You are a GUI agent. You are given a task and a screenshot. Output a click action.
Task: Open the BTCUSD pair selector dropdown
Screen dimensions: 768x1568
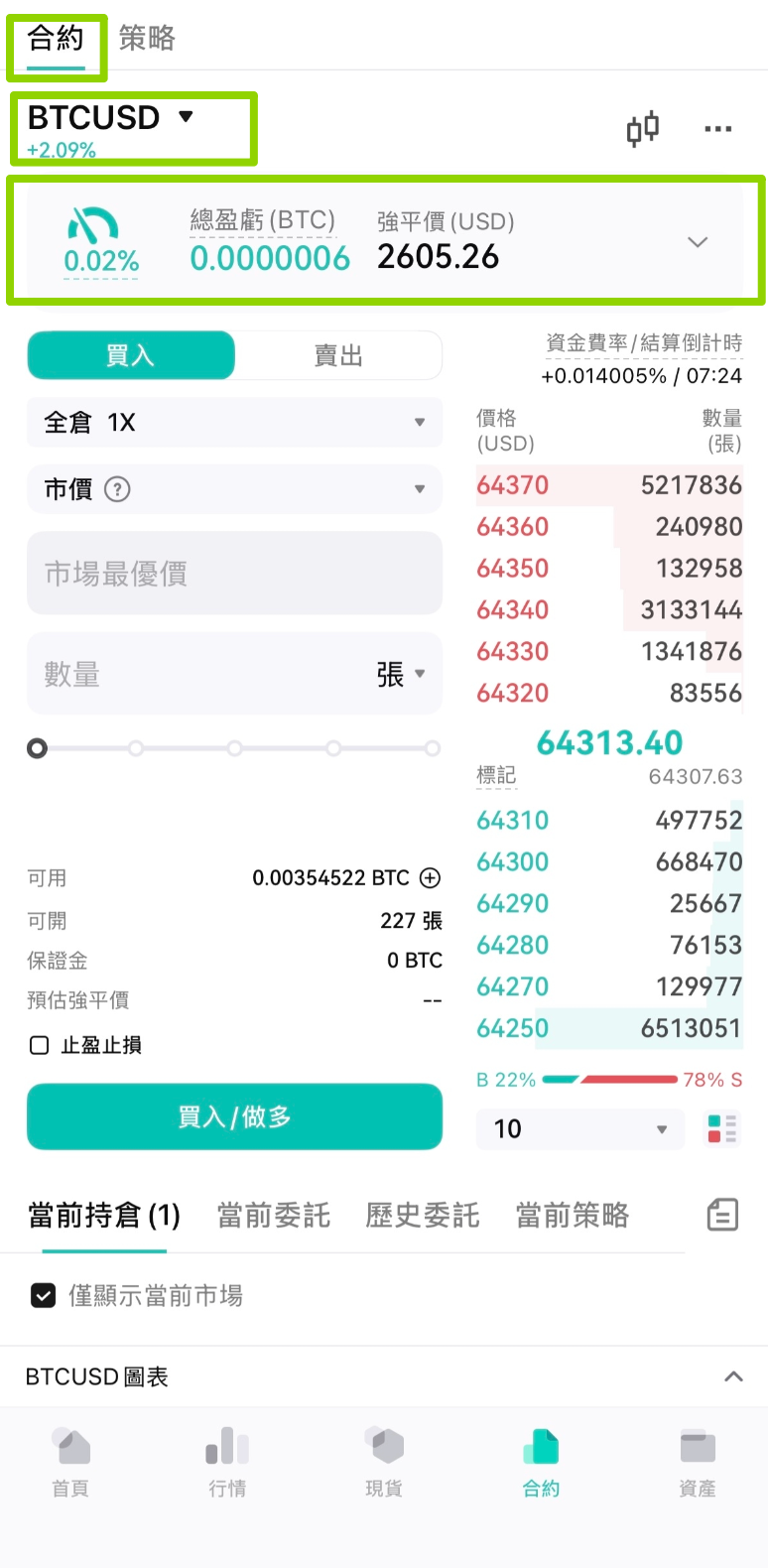coord(110,117)
